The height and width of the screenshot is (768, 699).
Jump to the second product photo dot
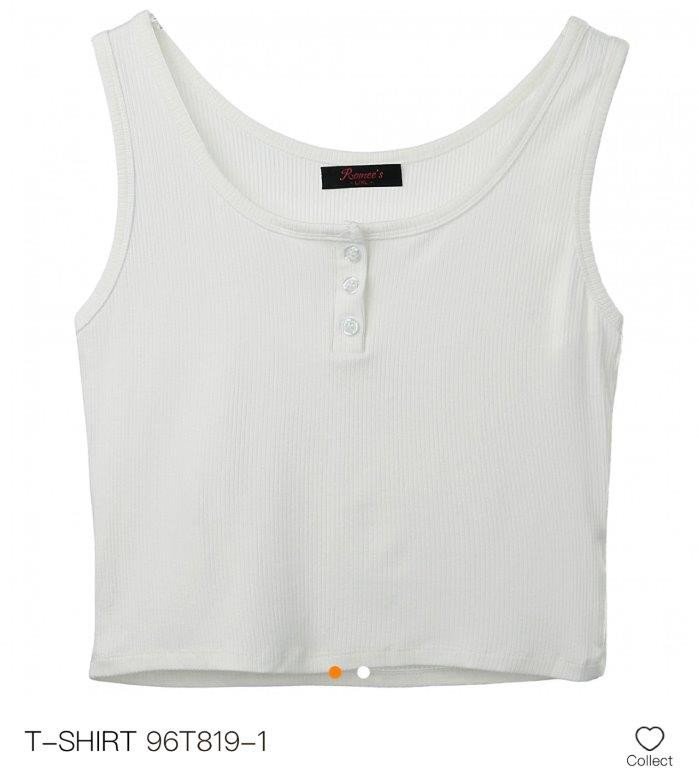click(x=363, y=672)
